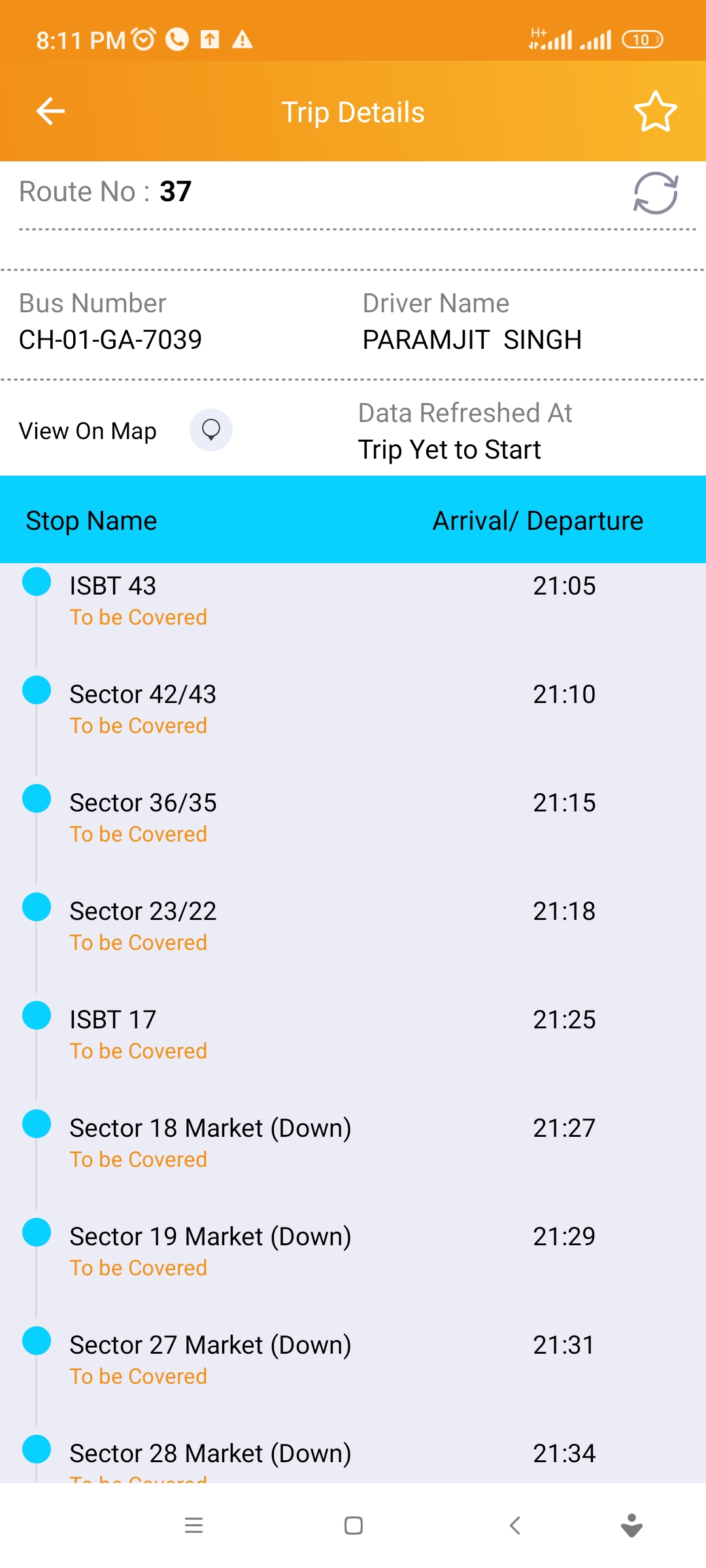Open the system recent apps menu
The height and width of the screenshot is (1568, 706).
(194, 1526)
